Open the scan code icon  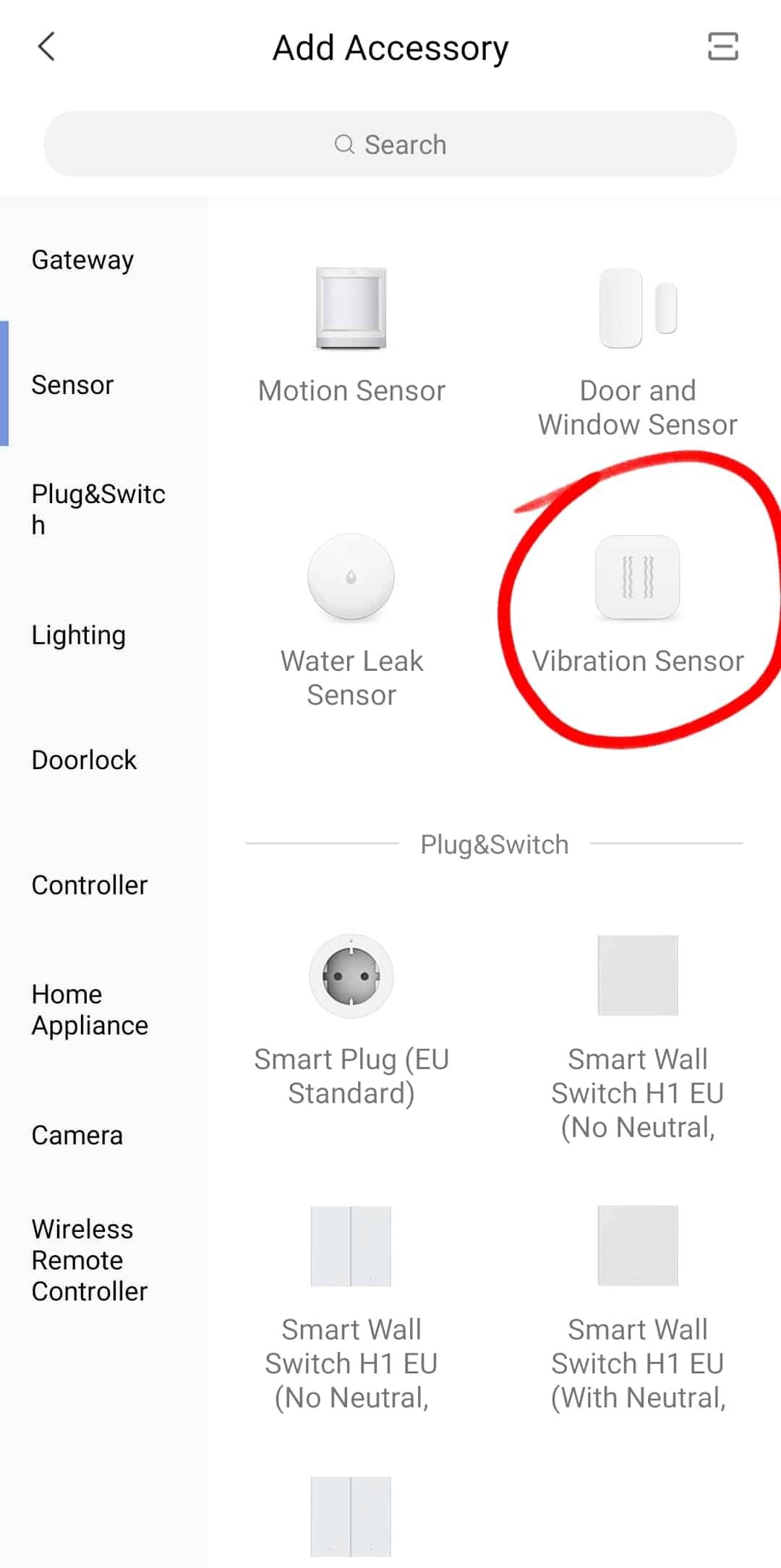(x=722, y=47)
